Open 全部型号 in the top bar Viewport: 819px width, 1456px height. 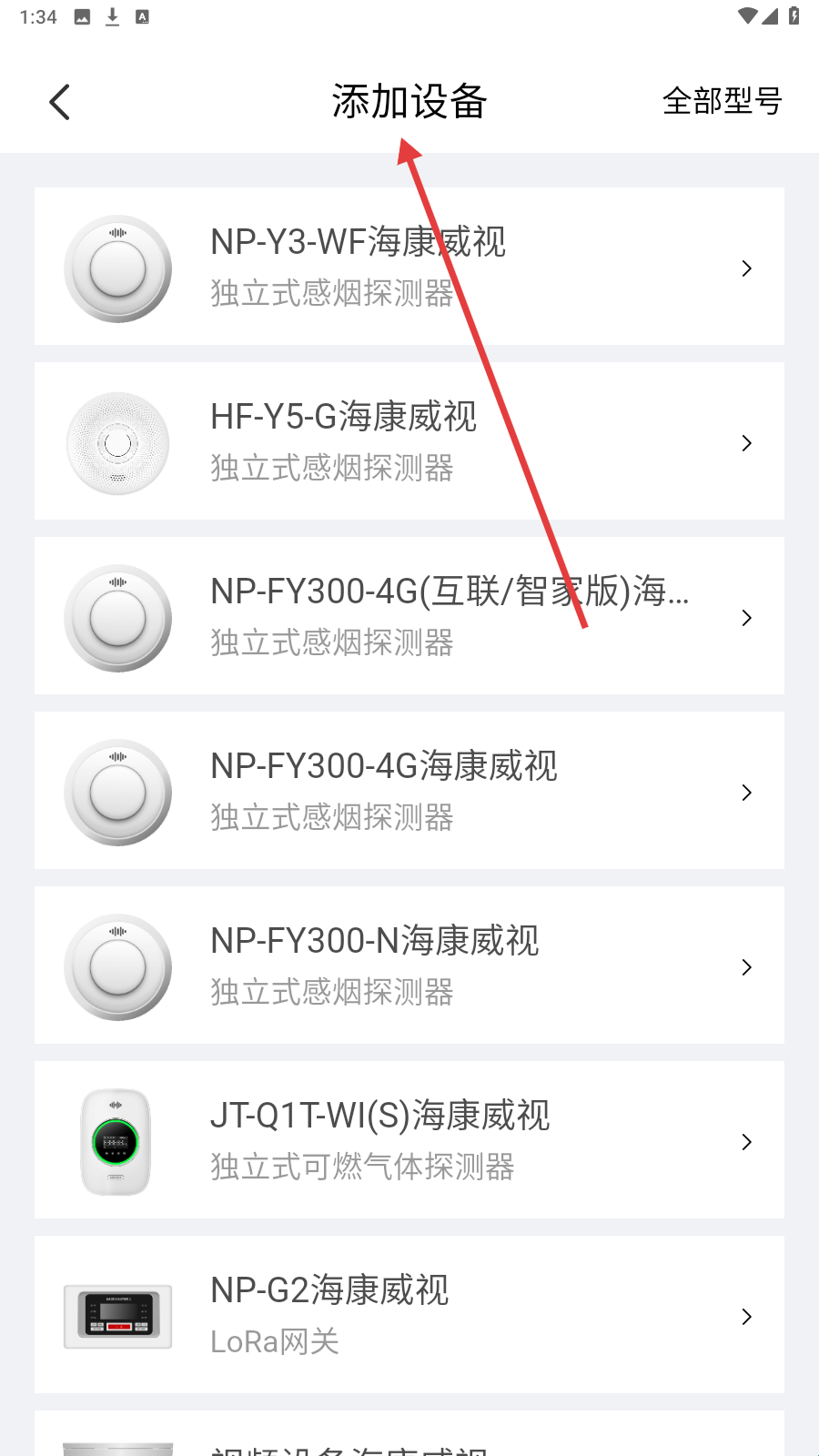[x=722, y=101]
